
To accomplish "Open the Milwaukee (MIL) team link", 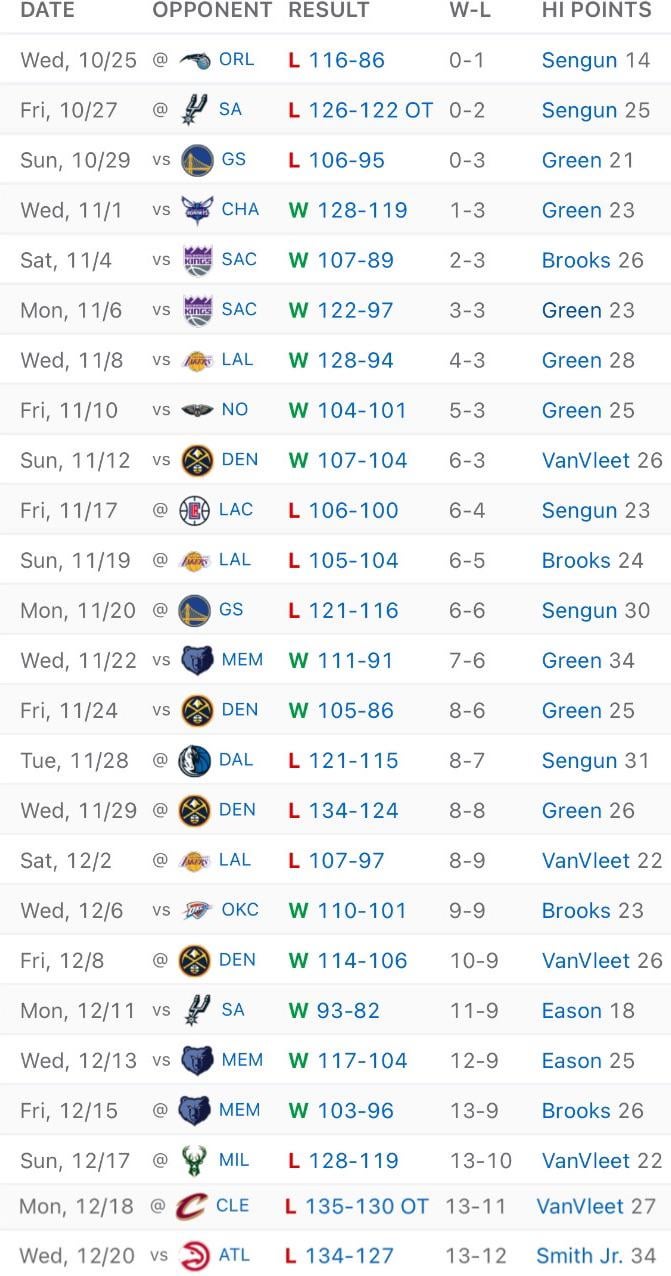I will [x=233, y=1159].
